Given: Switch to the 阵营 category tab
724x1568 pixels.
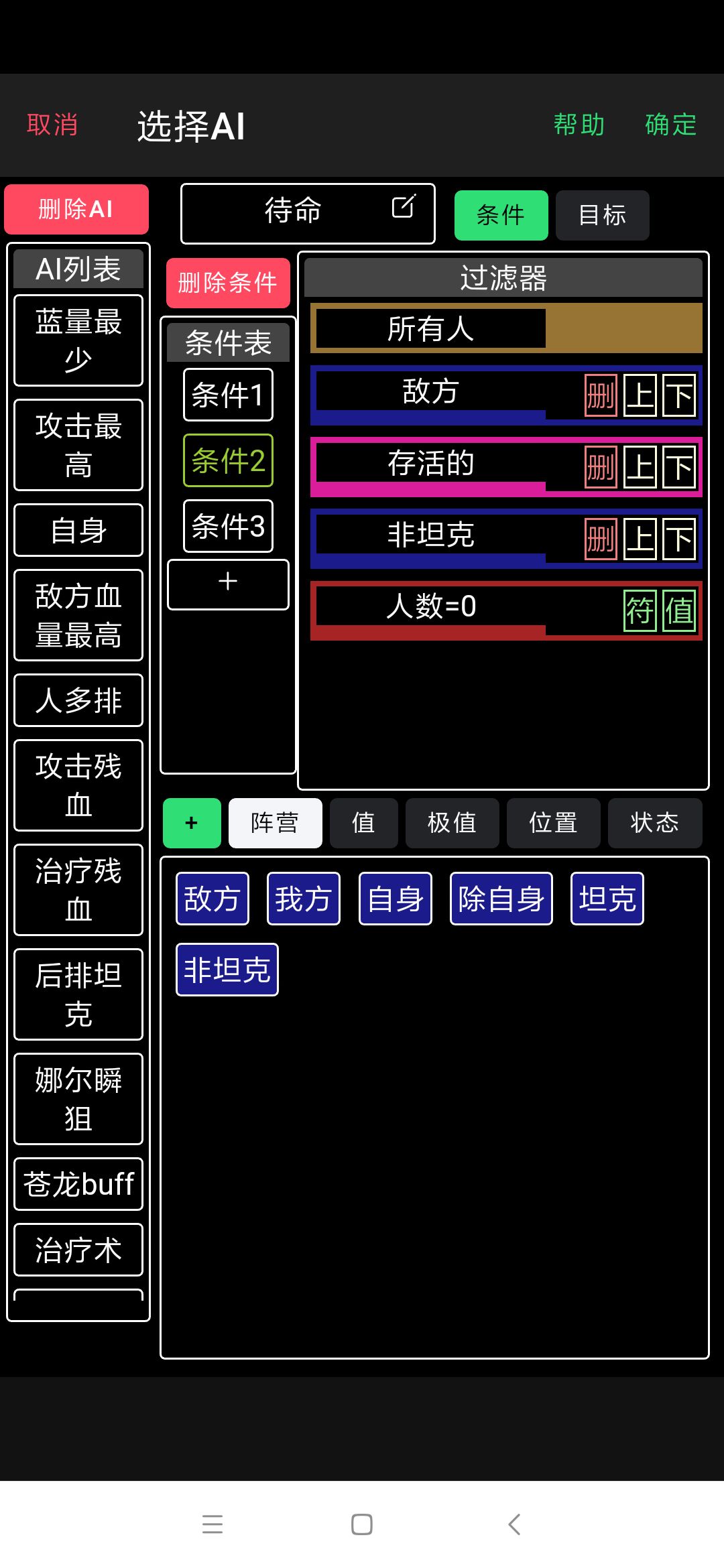Looking at the screenshot, I should click(275, 823).
